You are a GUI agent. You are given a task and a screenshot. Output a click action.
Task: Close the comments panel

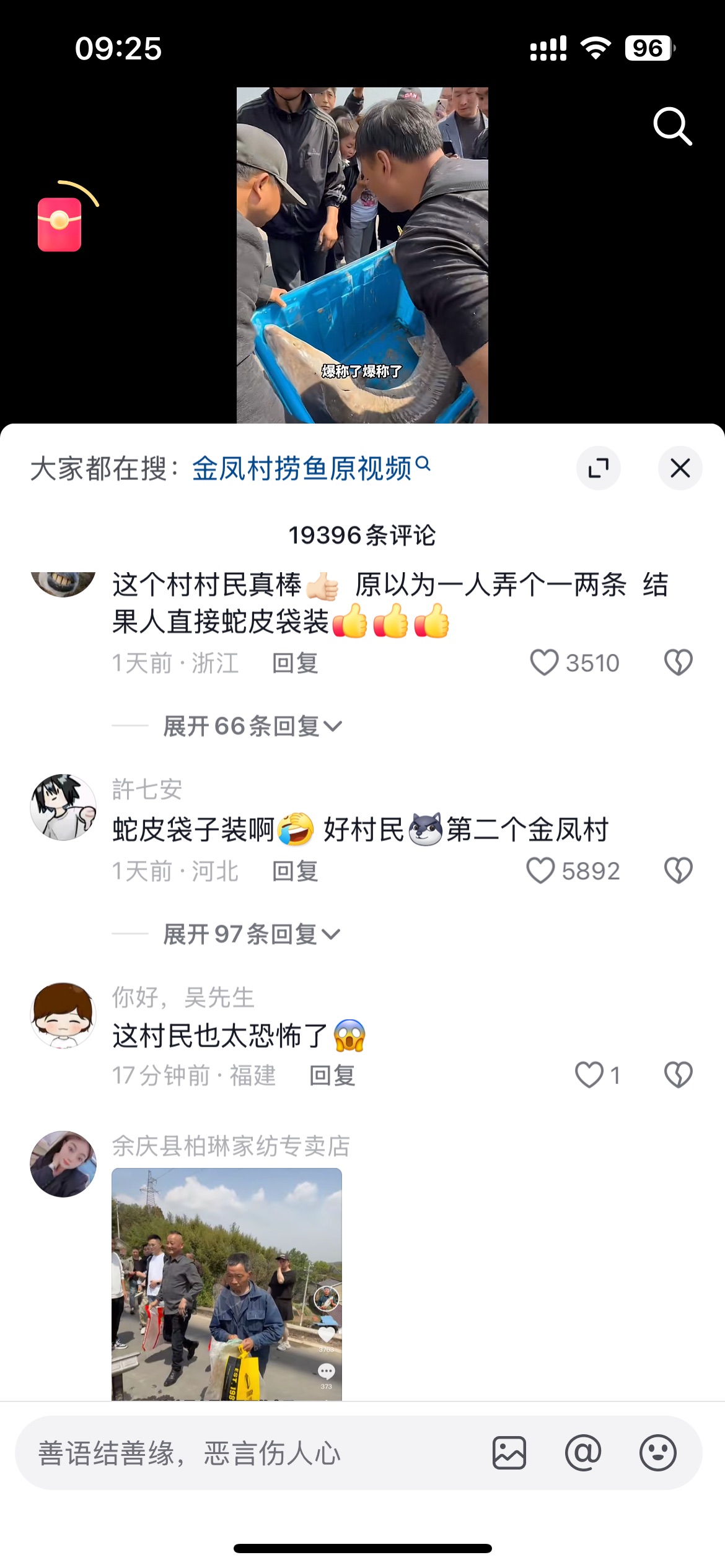680,468
